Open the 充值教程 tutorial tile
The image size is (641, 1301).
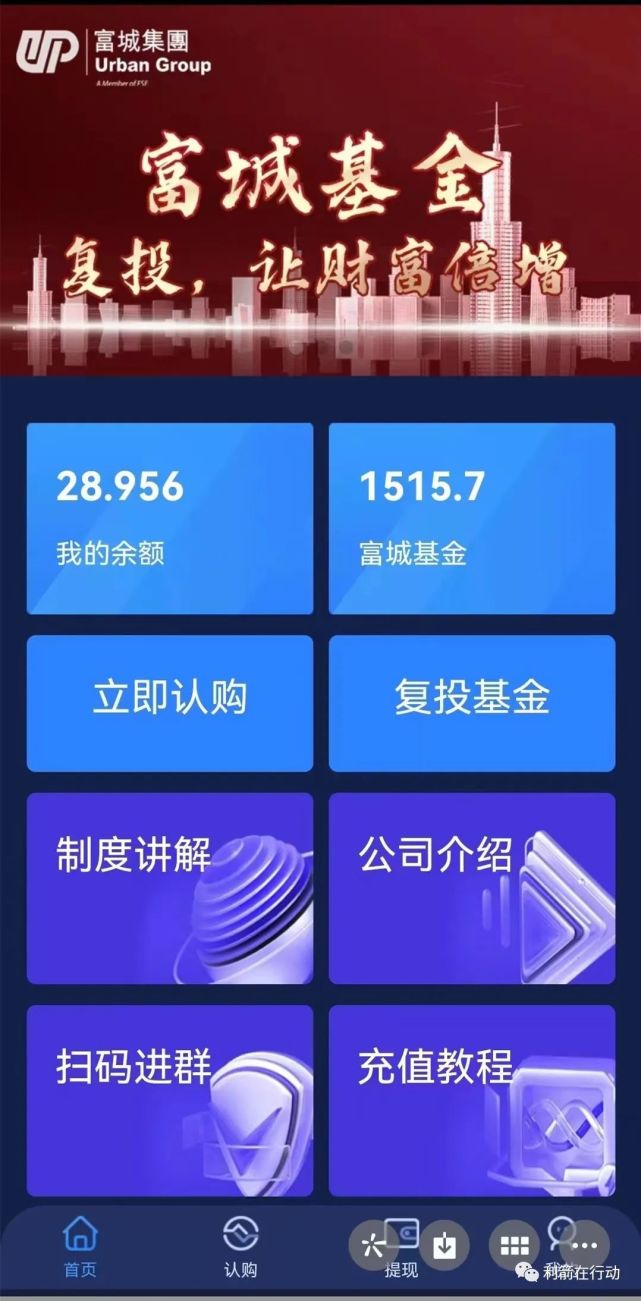(x=472, y=1101)
